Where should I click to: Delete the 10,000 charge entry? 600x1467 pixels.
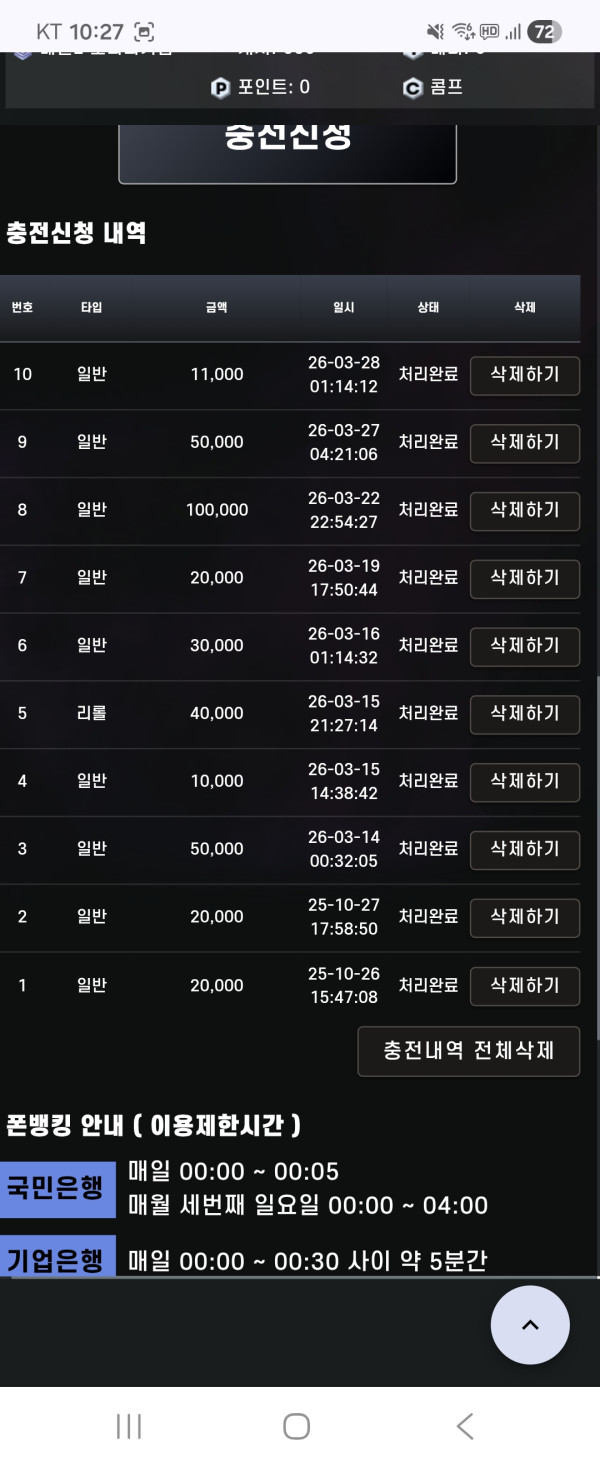pos(524,782)
